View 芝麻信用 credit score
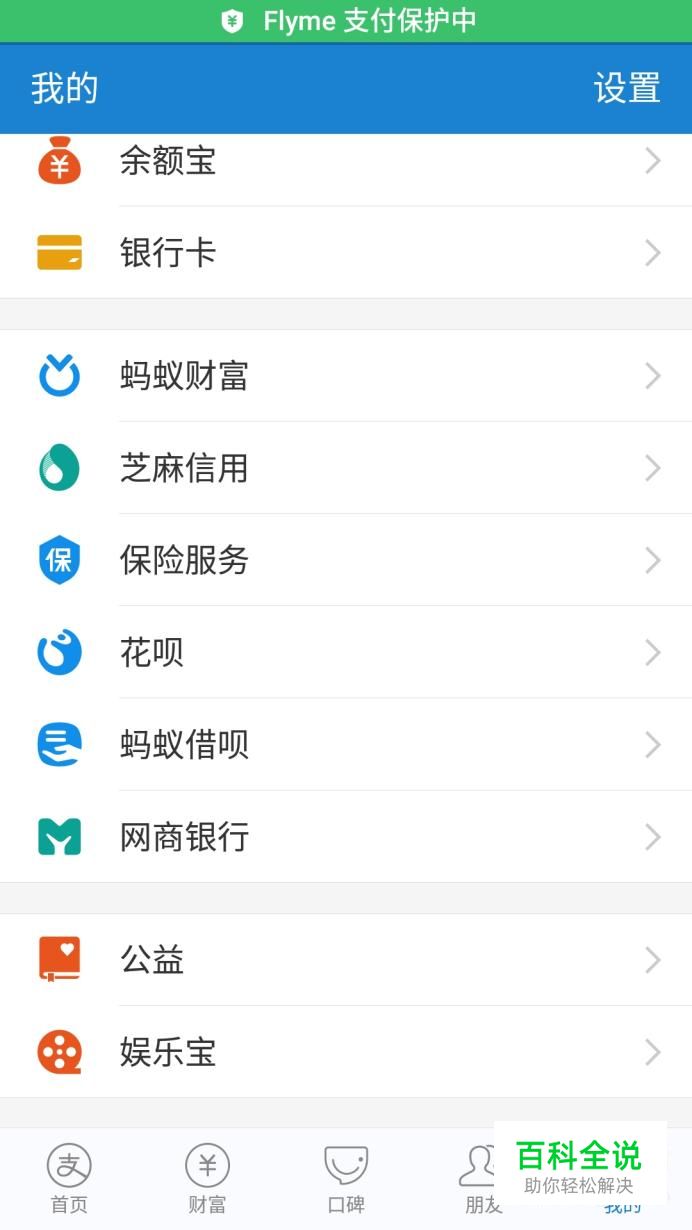 pos(346,468)
